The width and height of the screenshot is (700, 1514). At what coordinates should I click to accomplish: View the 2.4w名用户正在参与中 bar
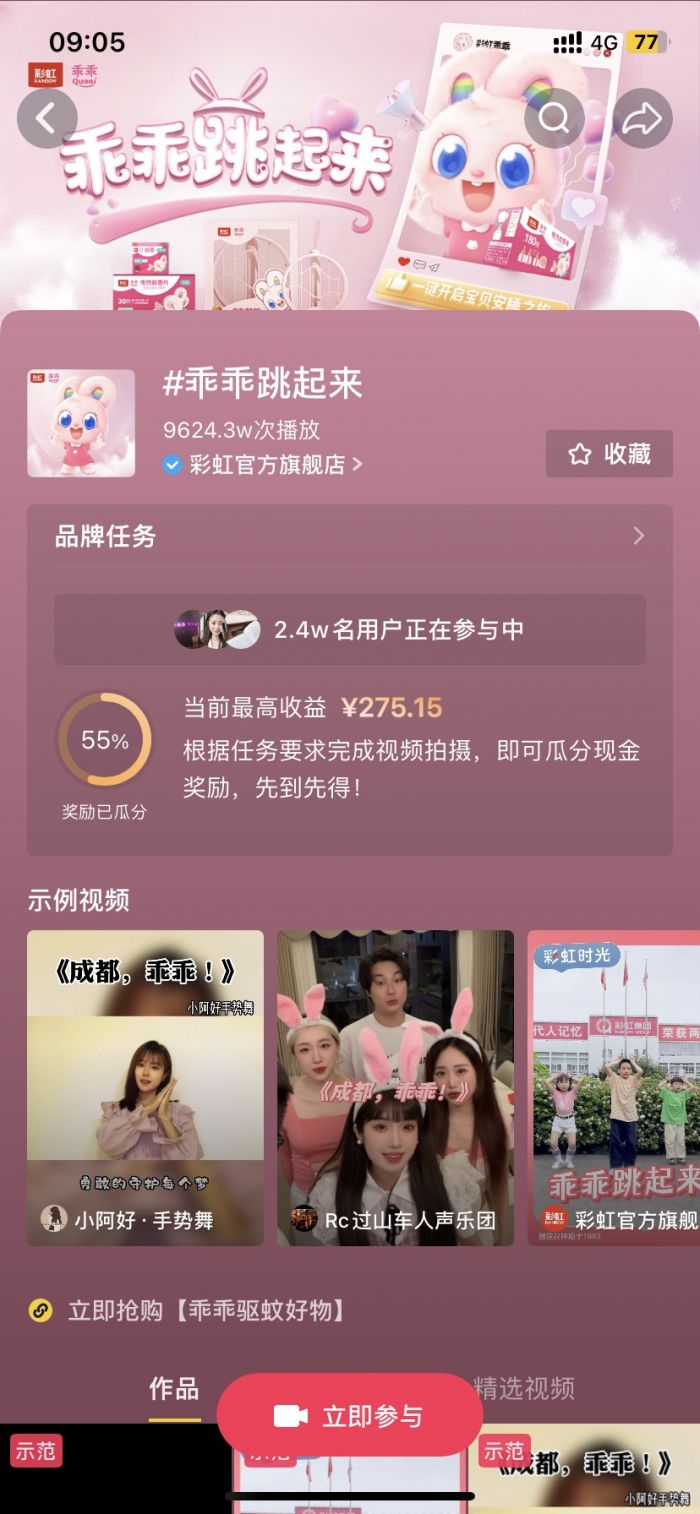pos(349,630)
